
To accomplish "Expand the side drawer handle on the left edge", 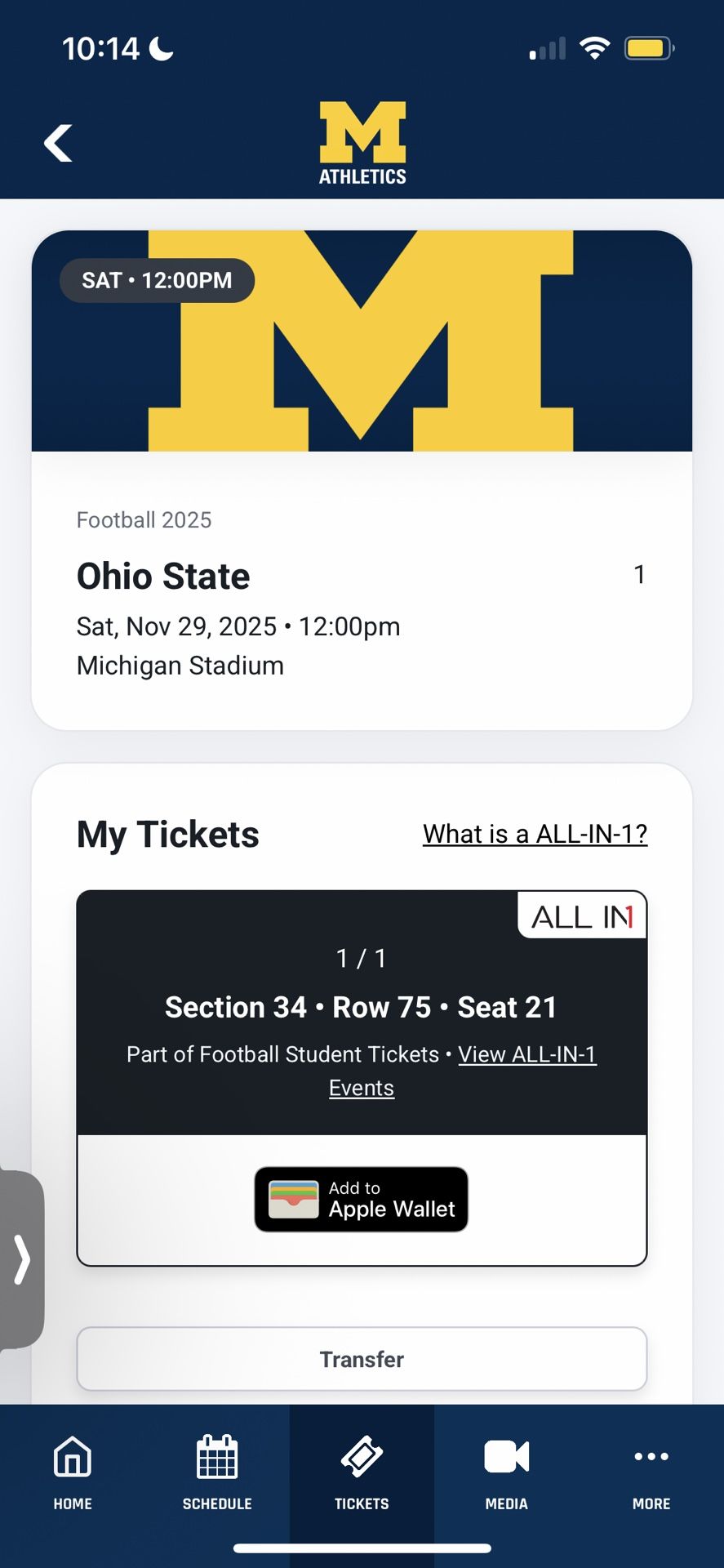I will pos(22,1260).
